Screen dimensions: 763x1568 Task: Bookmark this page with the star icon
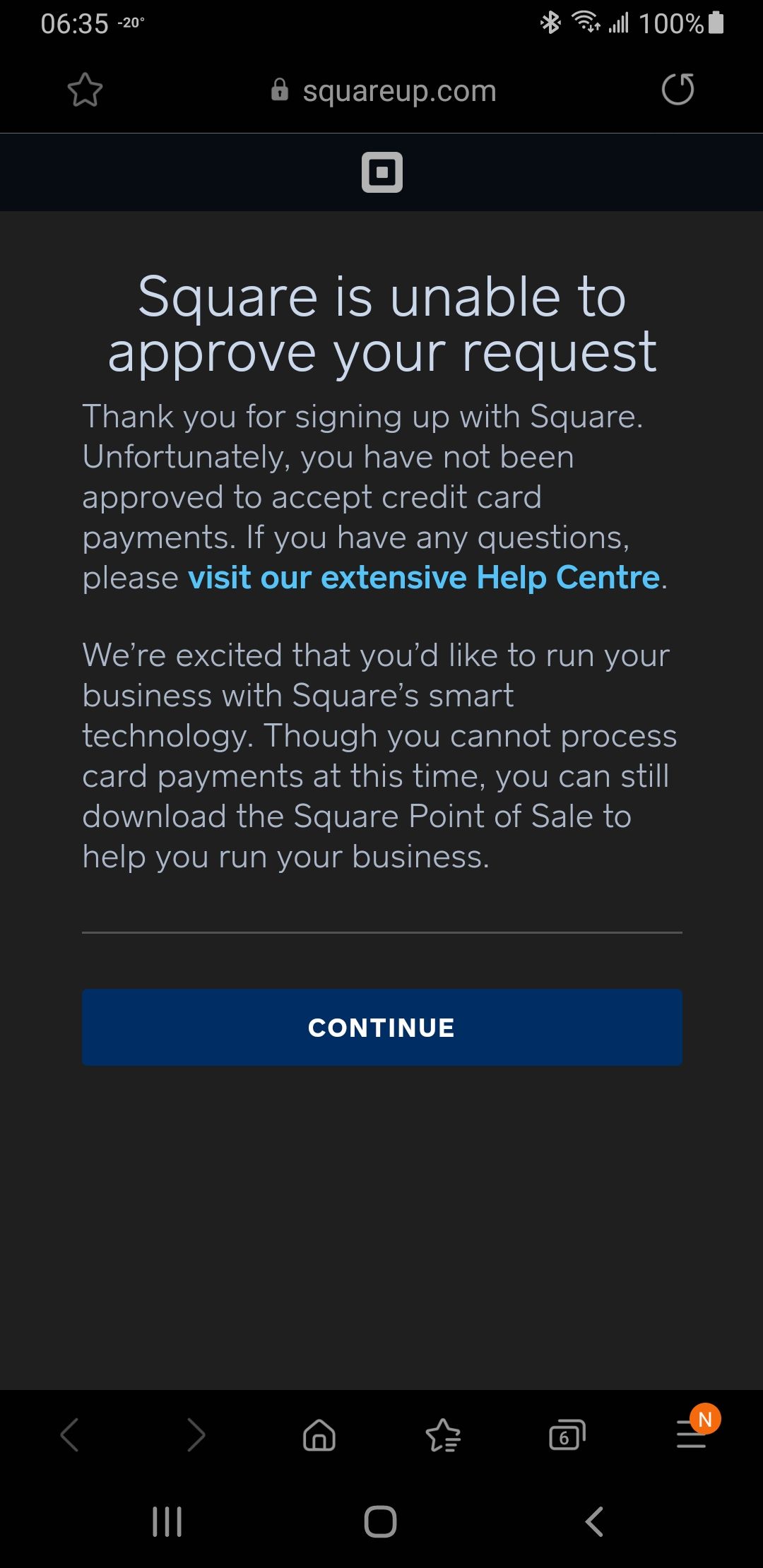pos(85,90)
